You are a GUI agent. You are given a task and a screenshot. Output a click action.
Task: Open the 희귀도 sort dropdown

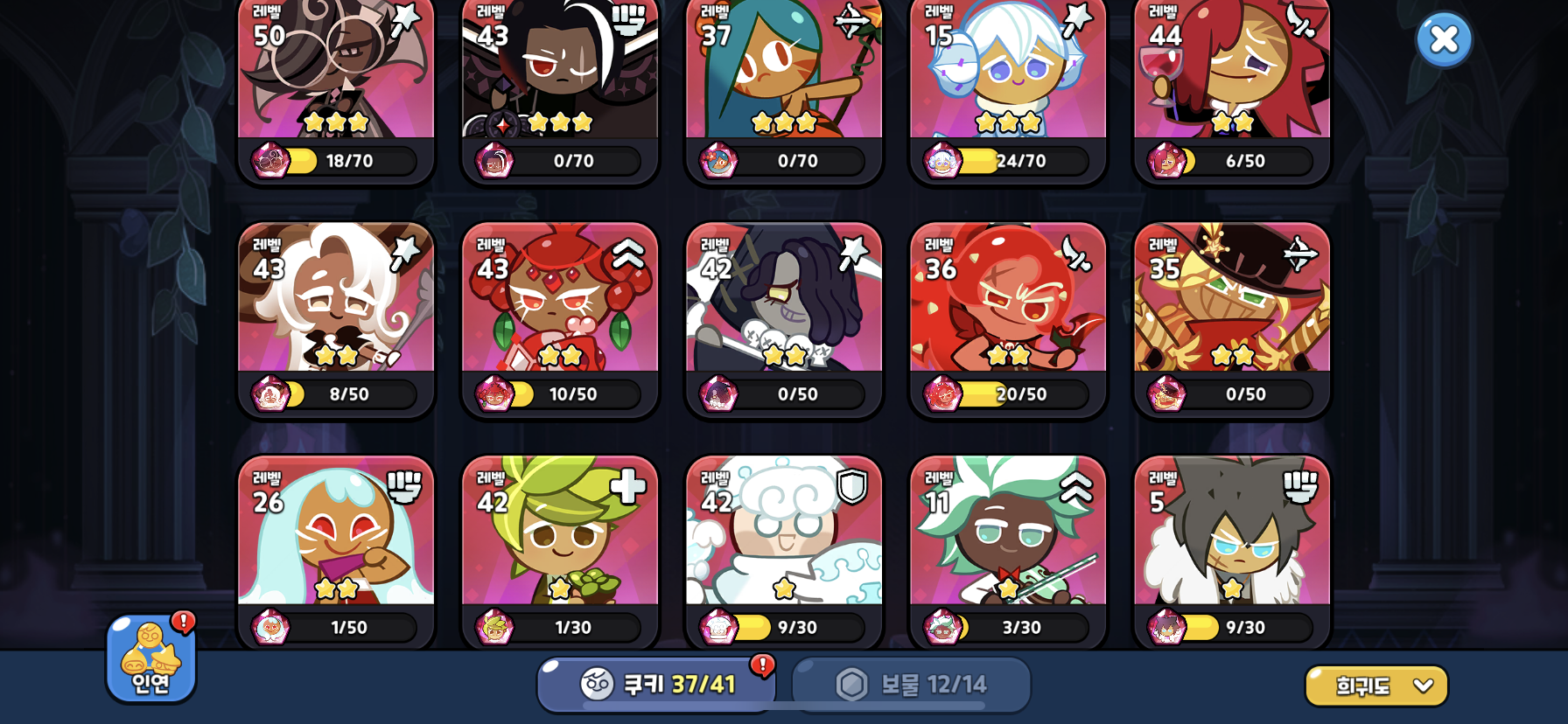click(1375, 686)
